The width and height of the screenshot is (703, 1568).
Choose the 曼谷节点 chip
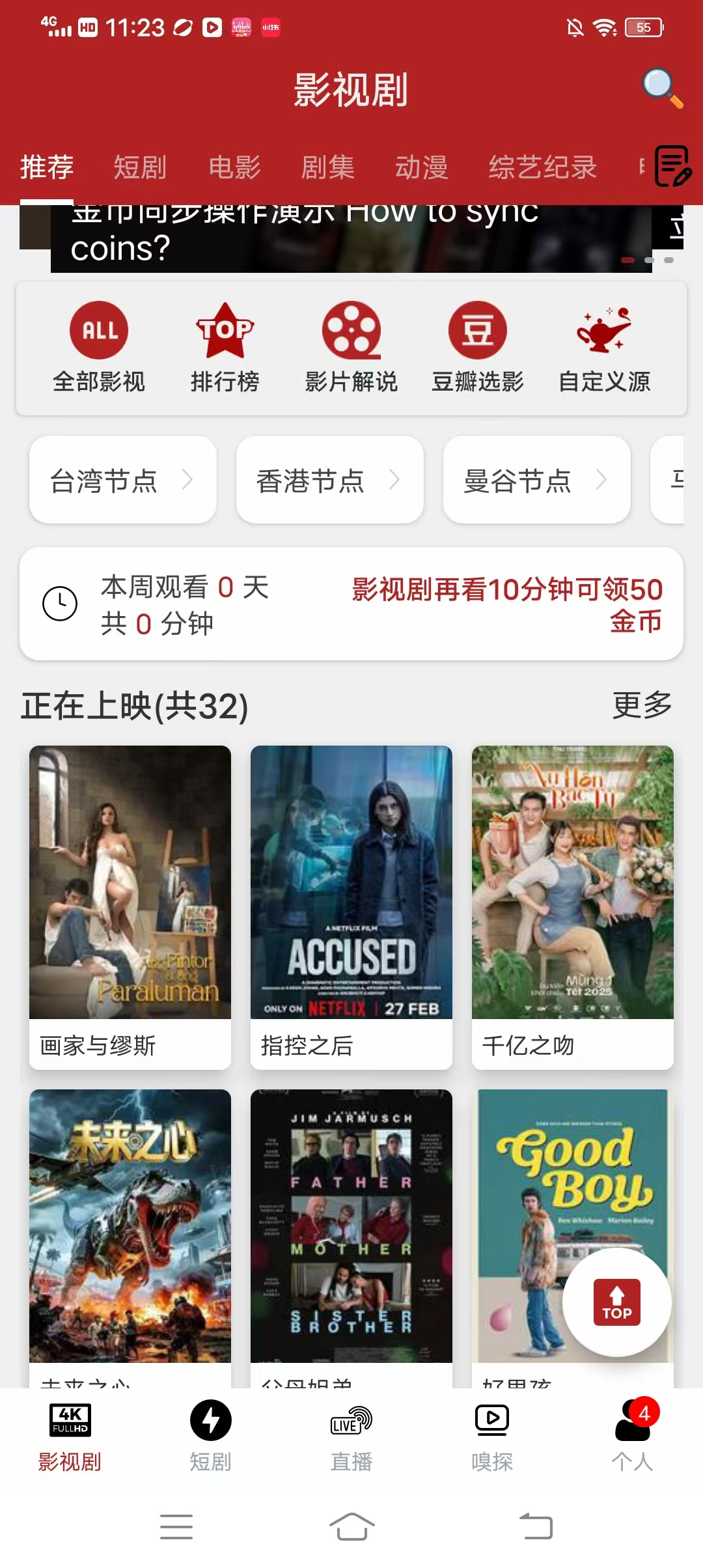click(537, 480)
